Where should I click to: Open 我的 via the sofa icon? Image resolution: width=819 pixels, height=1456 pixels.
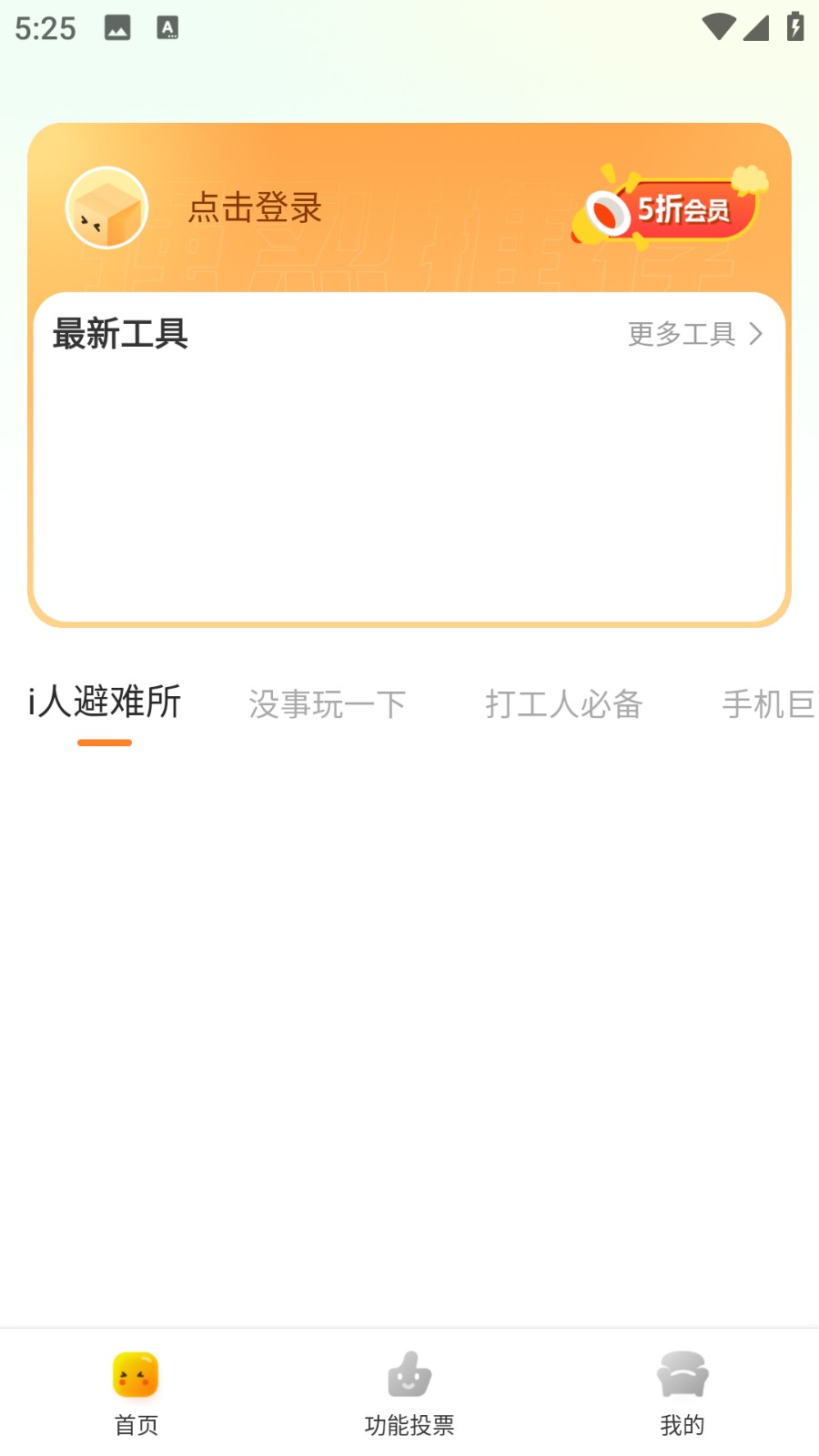click(682, 1374)
